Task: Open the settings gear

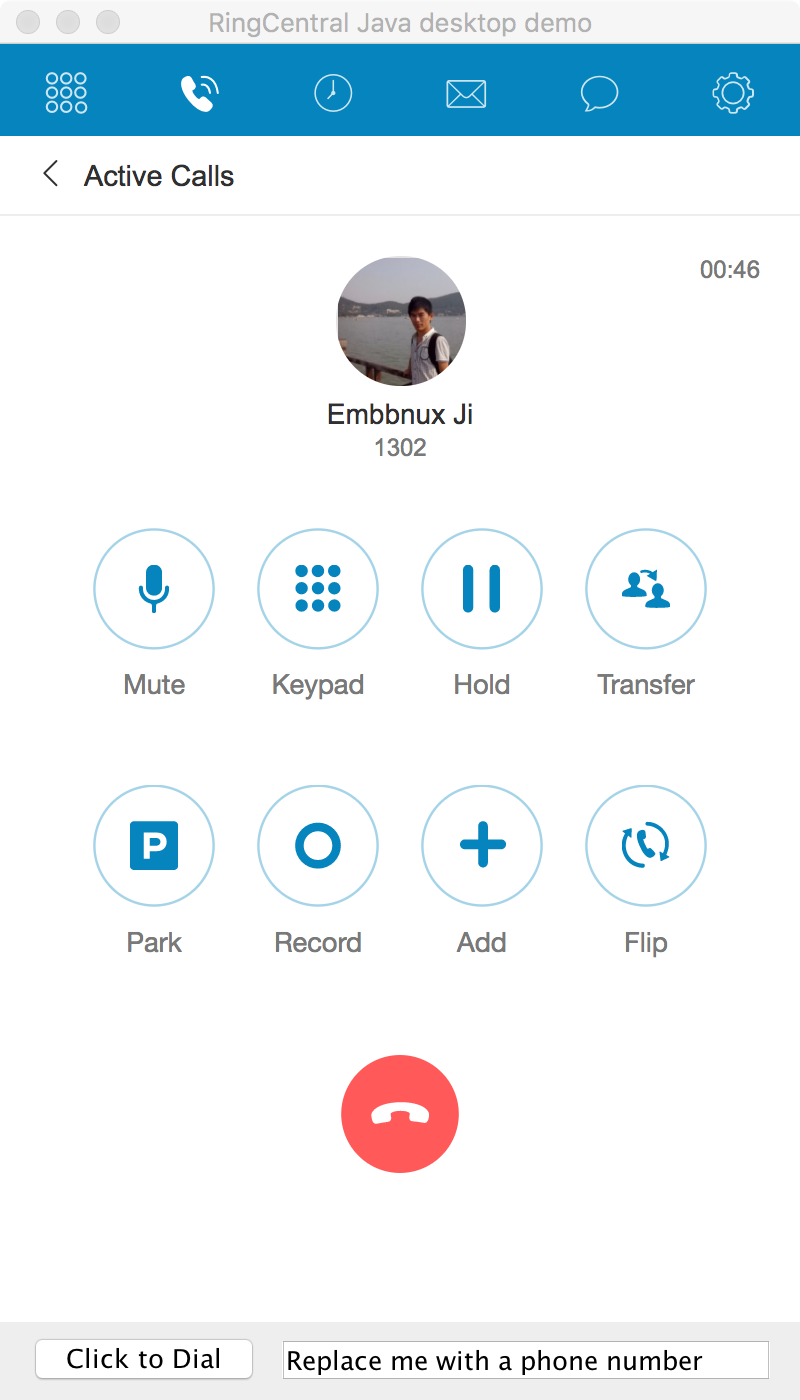Action: coord(733,93)
